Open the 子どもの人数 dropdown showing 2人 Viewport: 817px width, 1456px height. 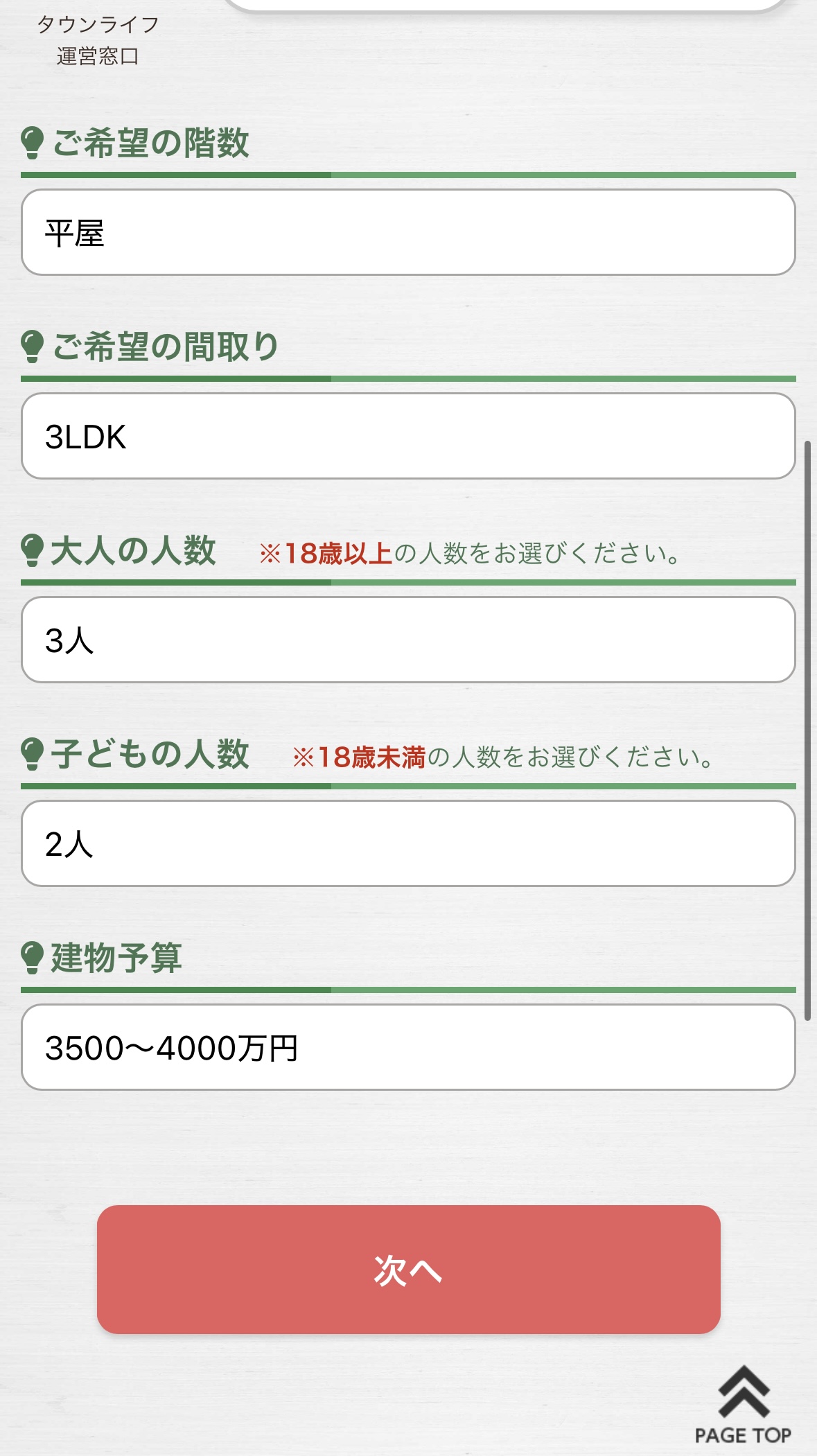pyautogui.click(x=408, y=843)
